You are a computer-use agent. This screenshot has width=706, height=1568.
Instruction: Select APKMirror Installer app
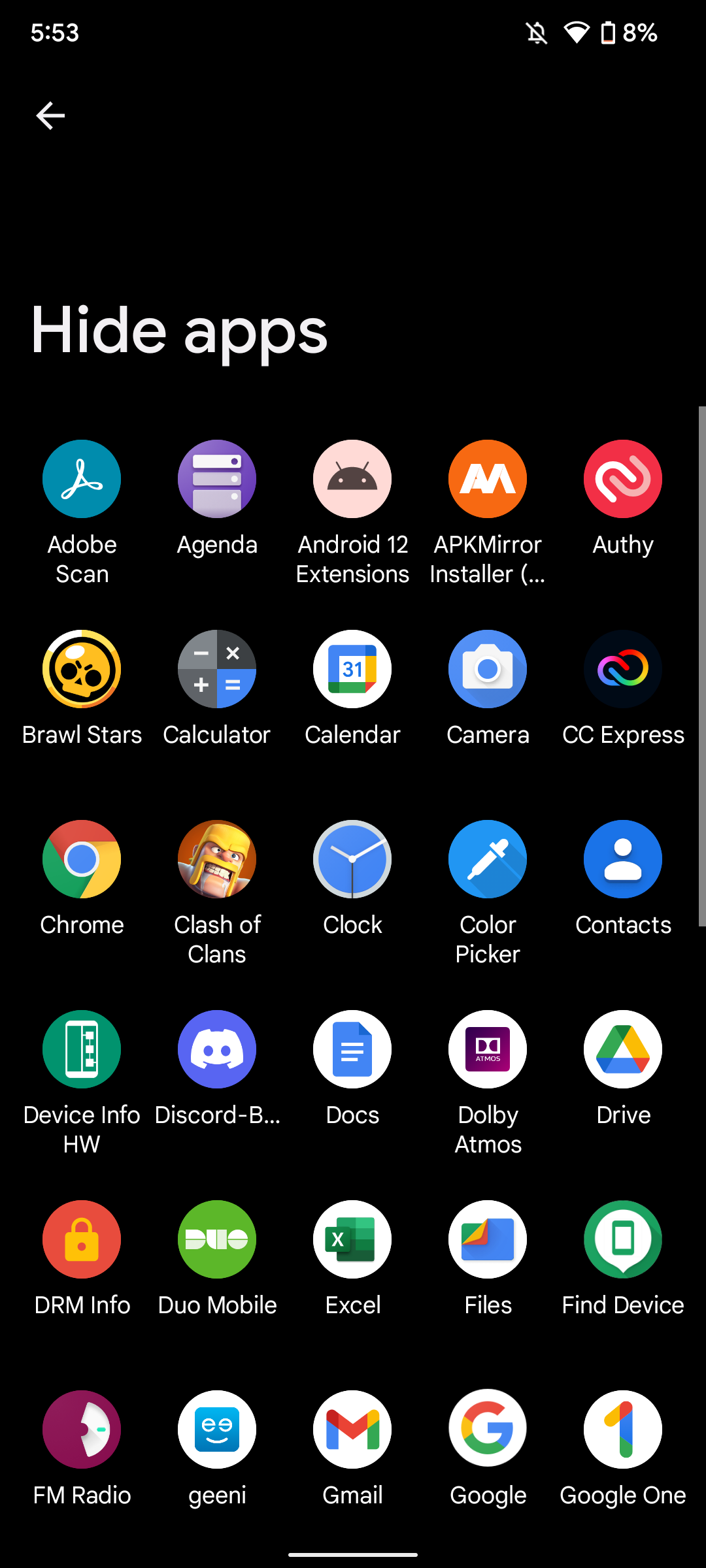coord(488,479)
